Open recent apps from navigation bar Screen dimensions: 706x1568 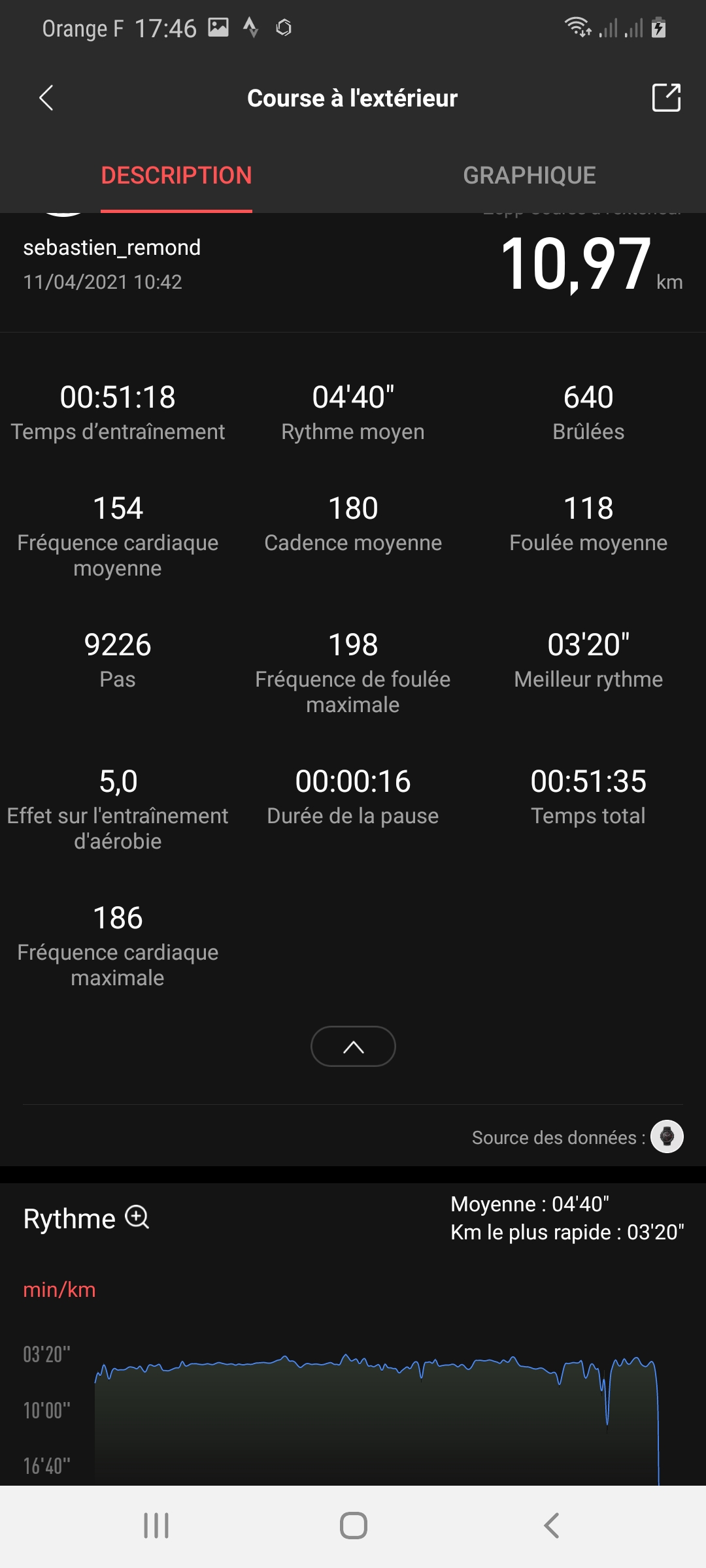tap(156, 1526)
